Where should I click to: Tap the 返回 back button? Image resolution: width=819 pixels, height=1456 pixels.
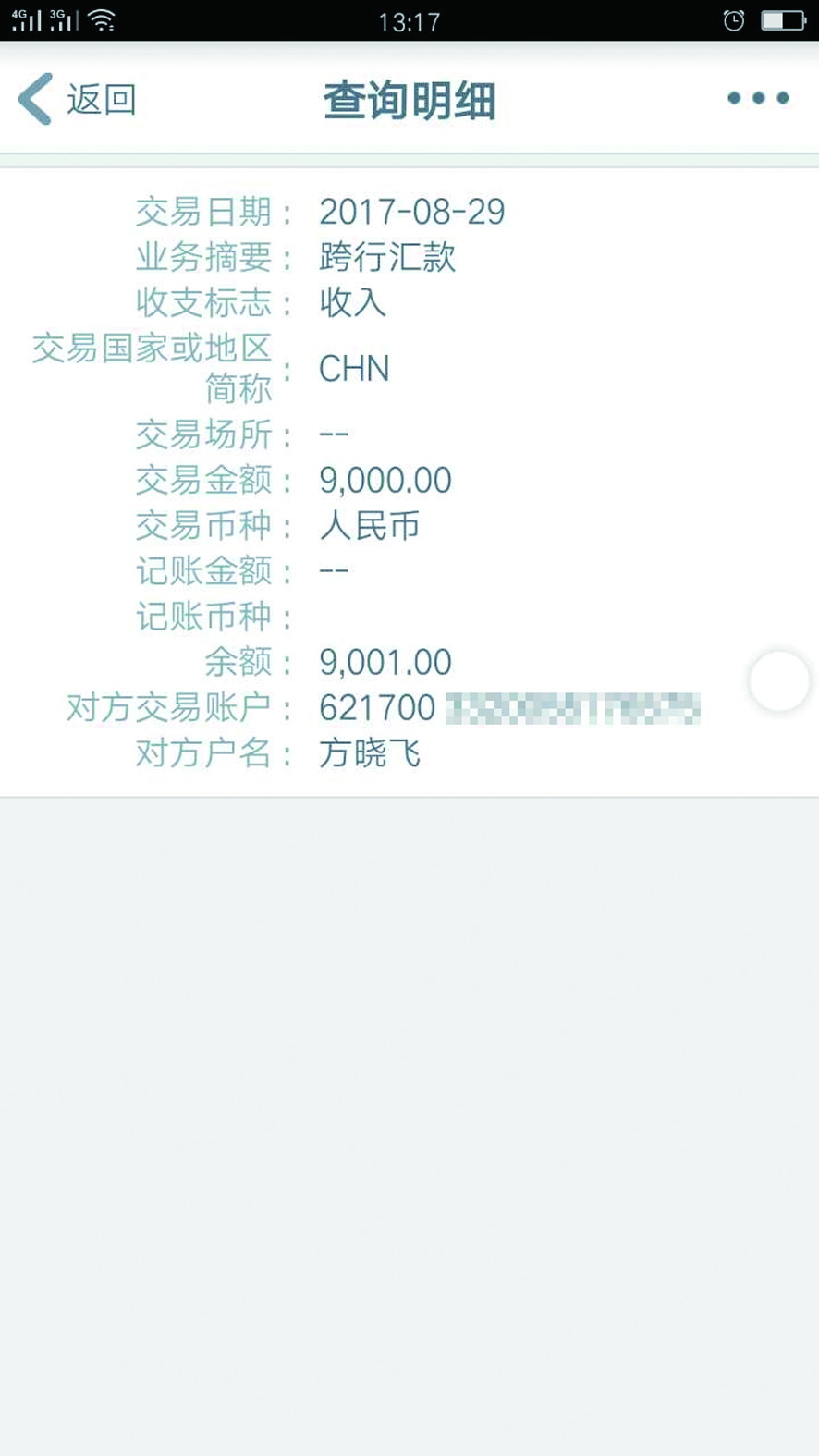[x=78, y=99]
